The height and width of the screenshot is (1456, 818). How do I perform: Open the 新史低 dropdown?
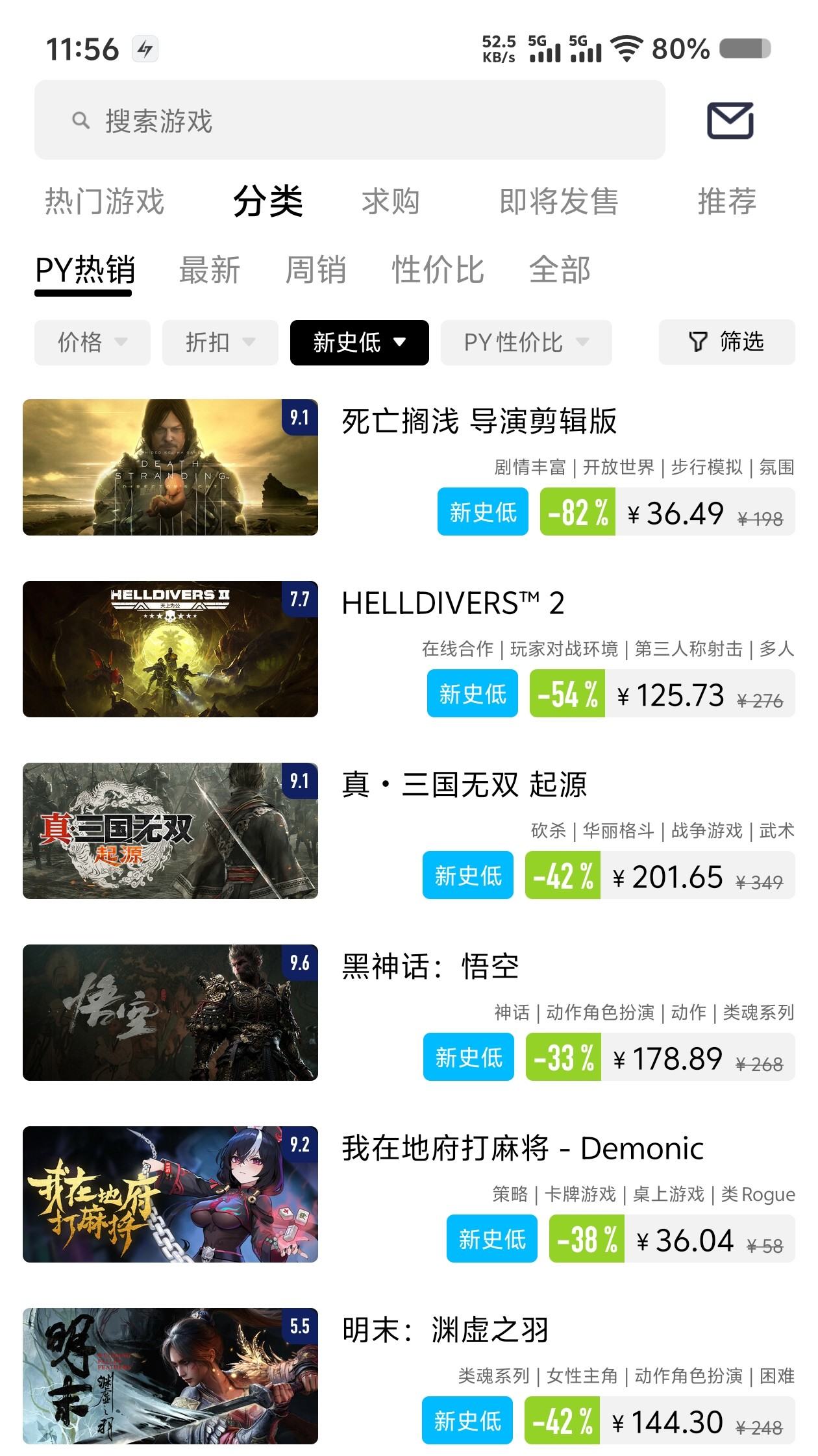[x=359, y=342]
